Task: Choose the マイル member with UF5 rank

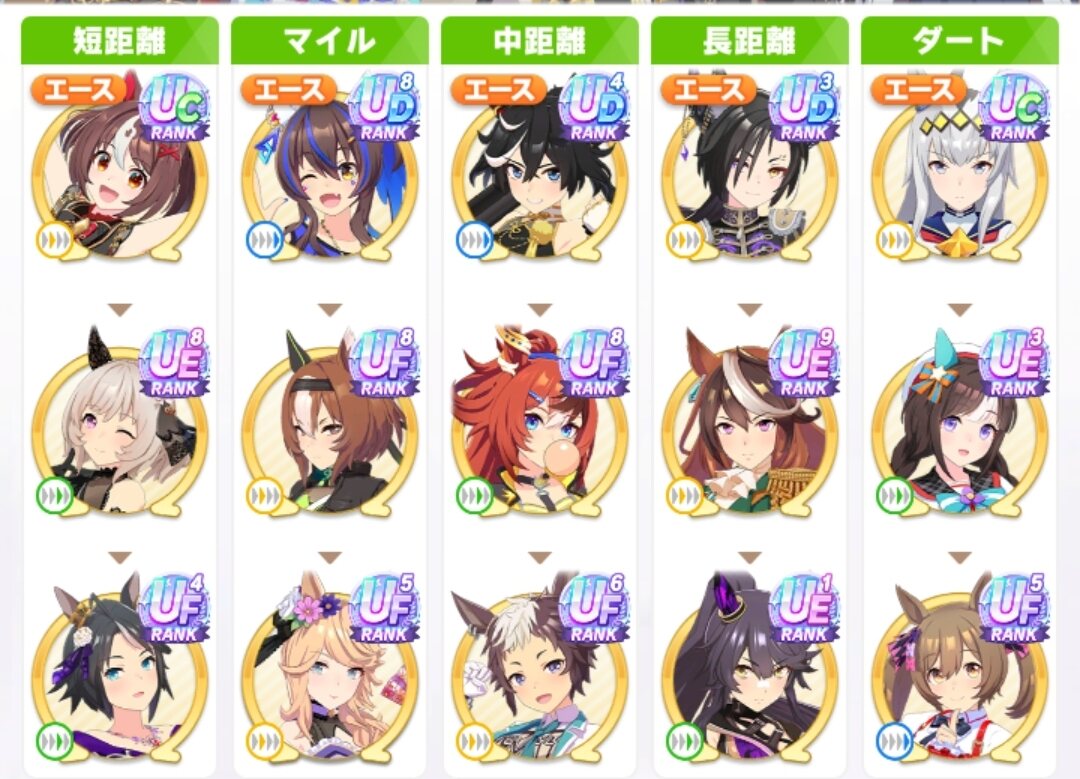Action: (330, 671)
